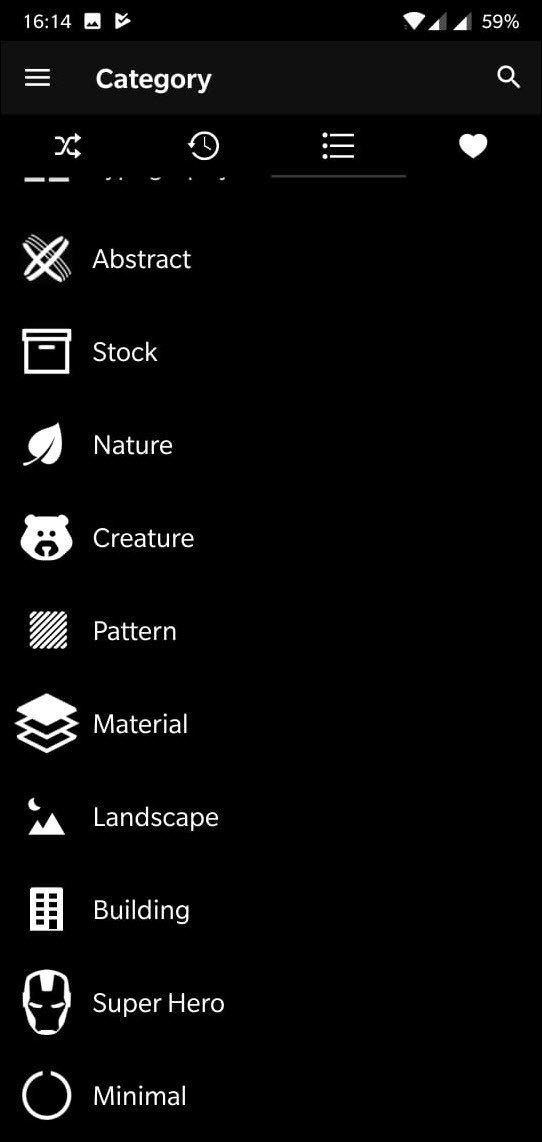
Task: Open the hamburger drawer menu
Action: 38,78
